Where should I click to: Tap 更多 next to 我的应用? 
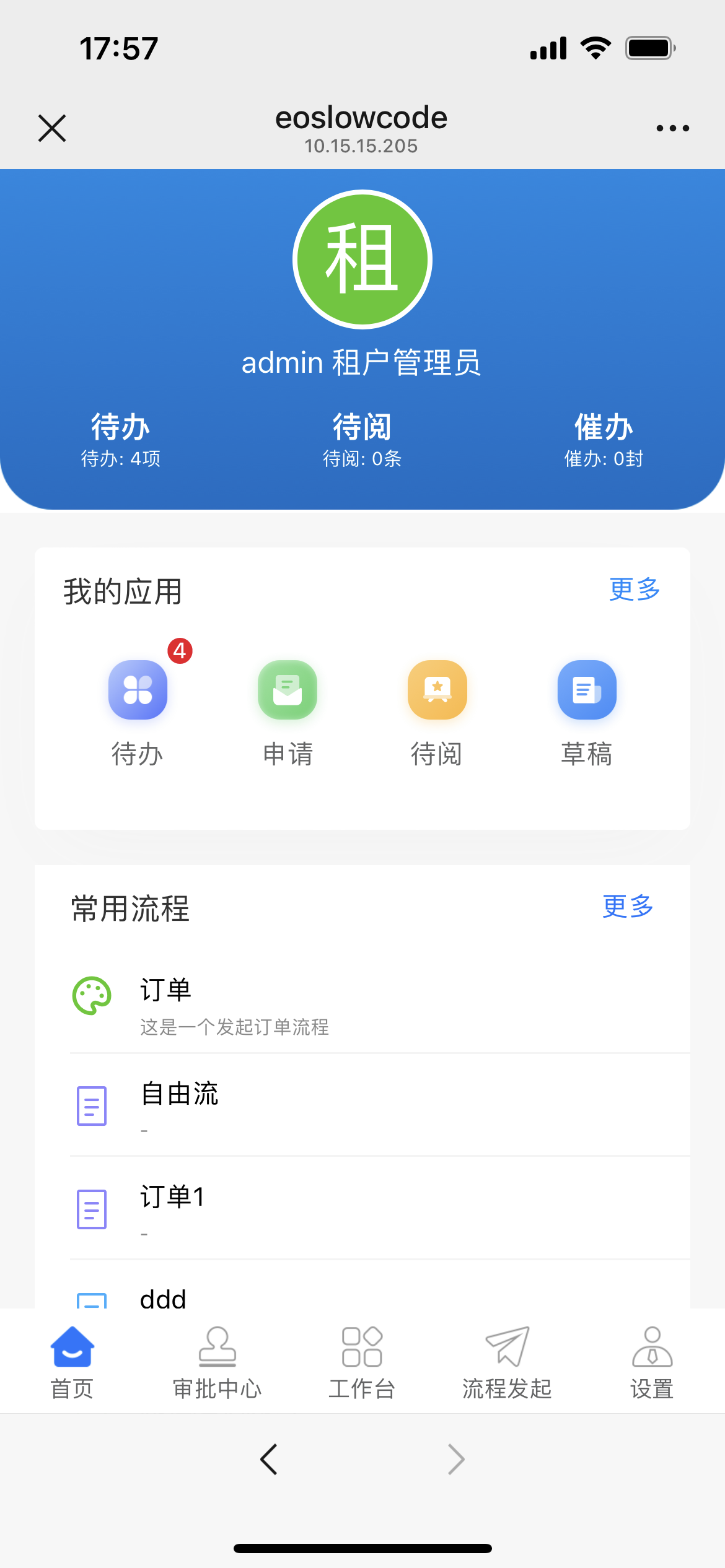click(635, 590)
